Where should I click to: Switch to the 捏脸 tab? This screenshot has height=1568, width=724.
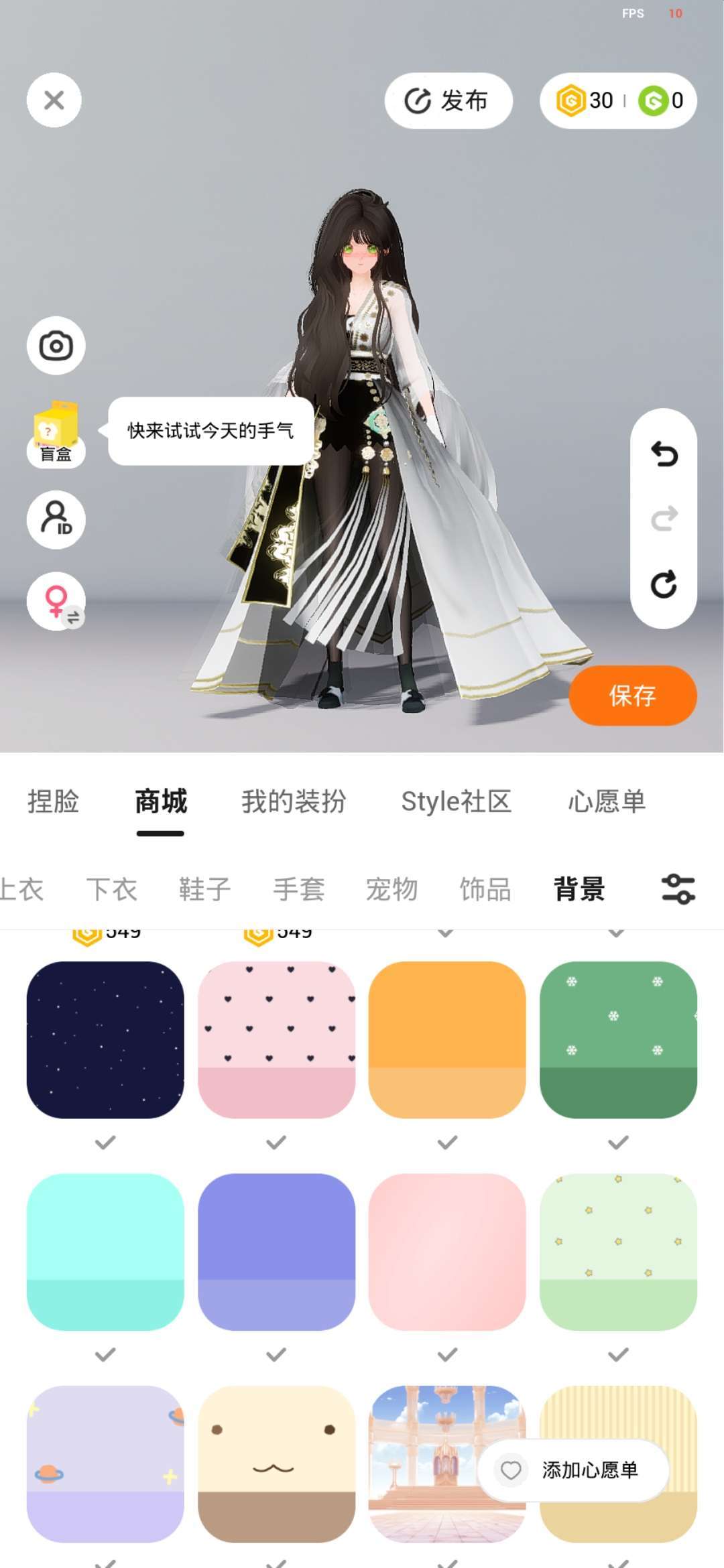pyautogui.click(x=53, y=801)
